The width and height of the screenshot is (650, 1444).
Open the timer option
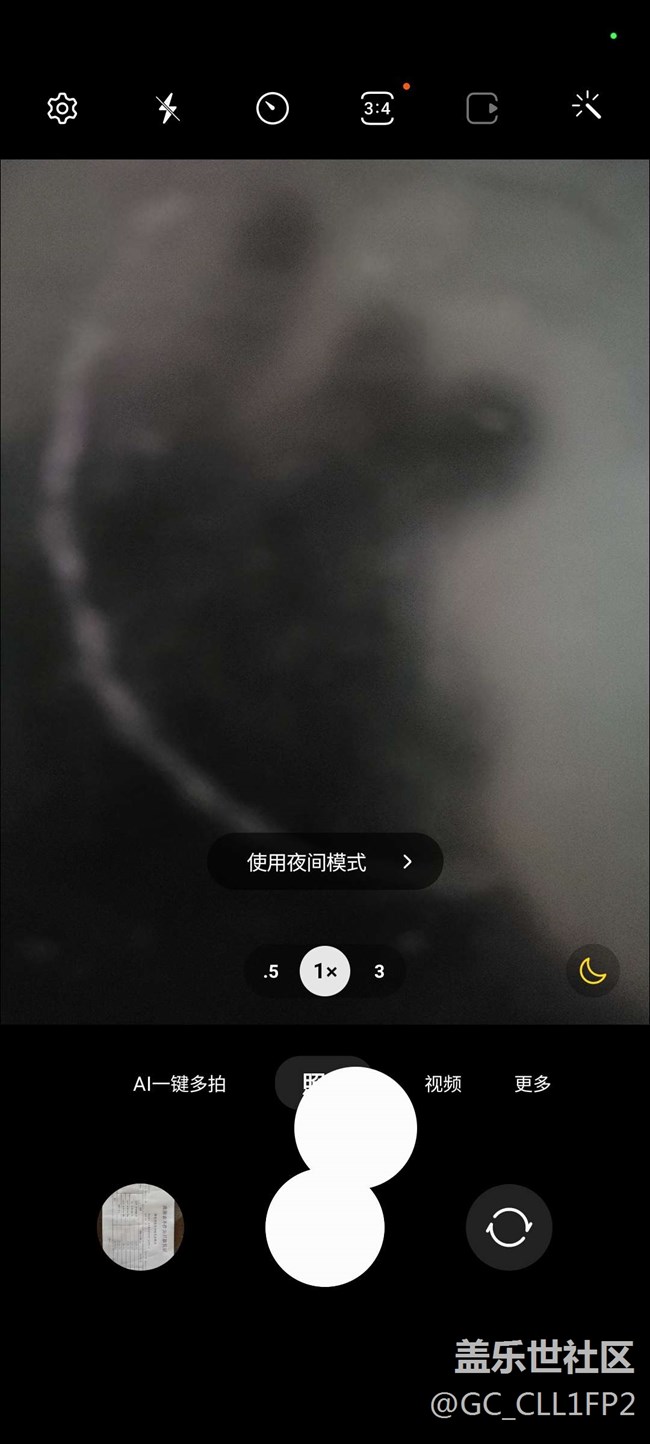click(272, 108)
